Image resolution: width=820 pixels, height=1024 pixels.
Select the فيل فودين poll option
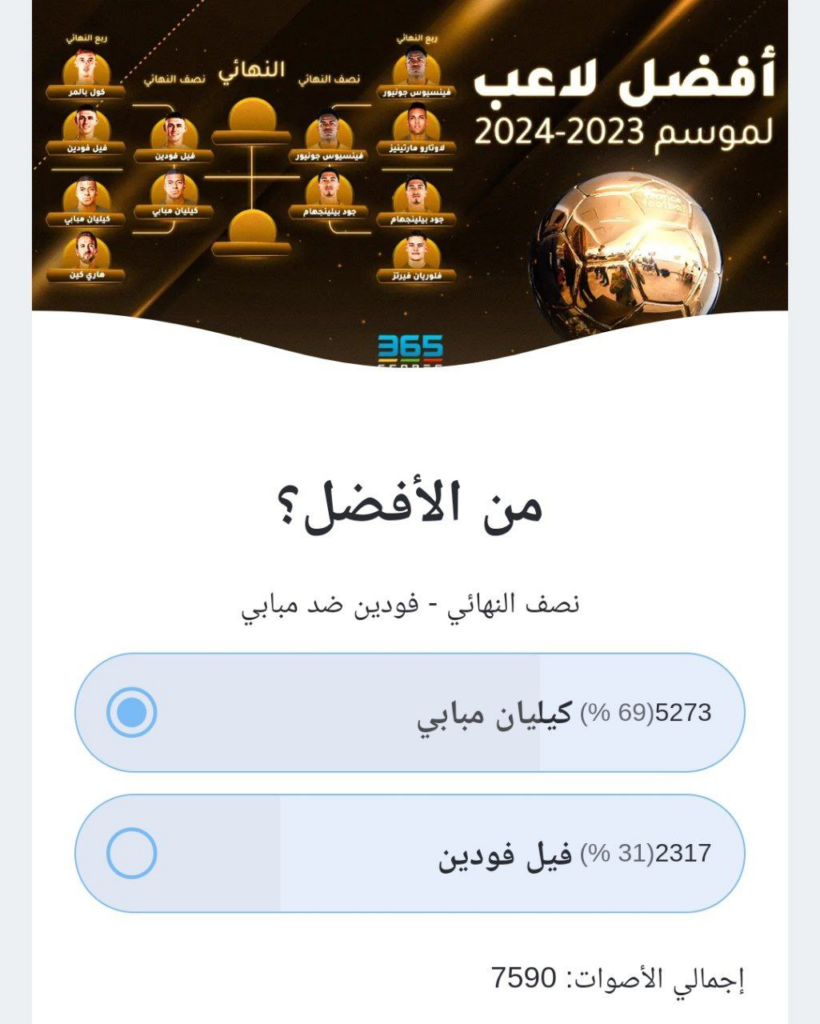(131, 854)
